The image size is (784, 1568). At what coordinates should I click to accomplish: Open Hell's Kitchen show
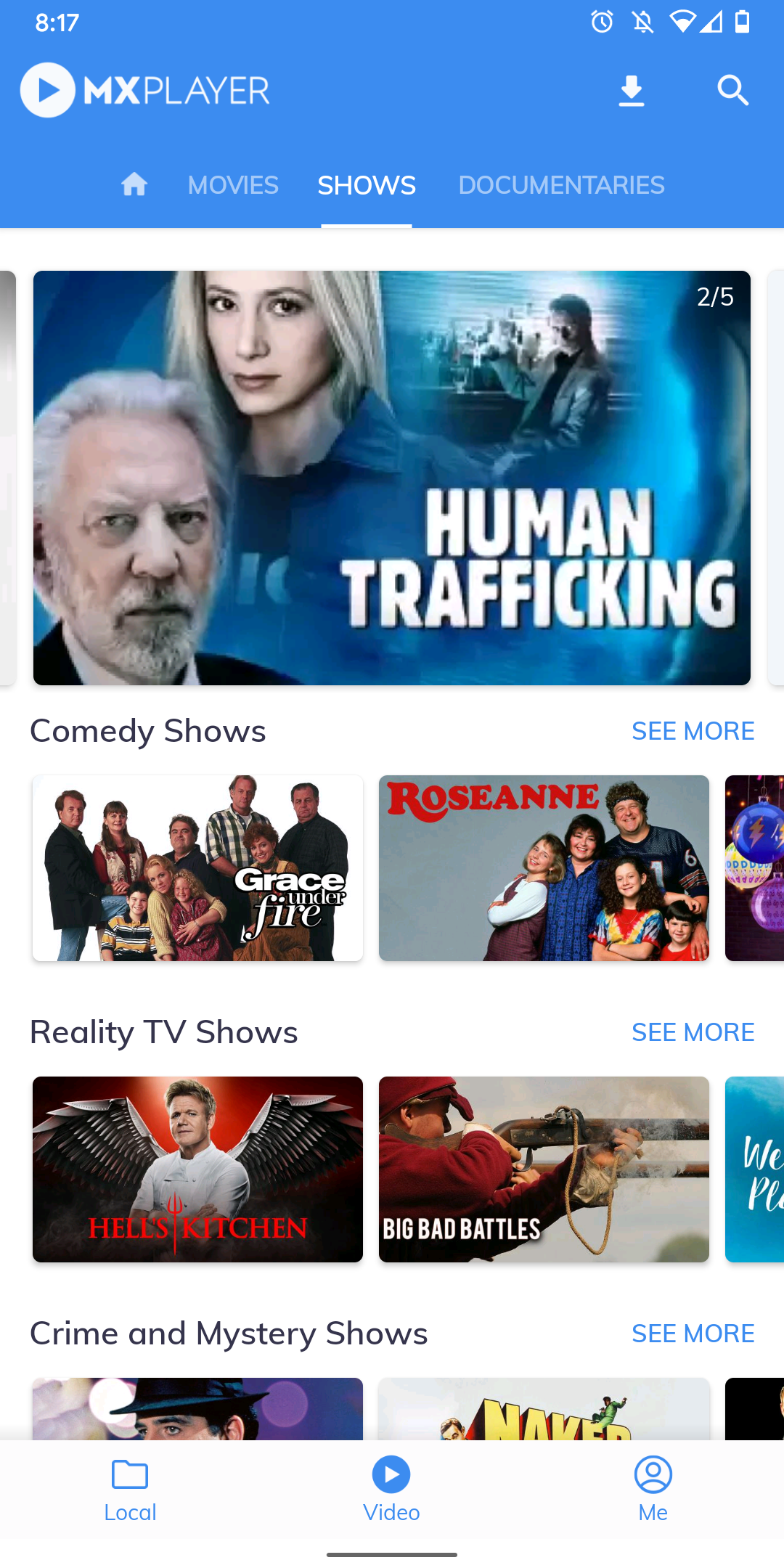click(x=197, y=1169)
